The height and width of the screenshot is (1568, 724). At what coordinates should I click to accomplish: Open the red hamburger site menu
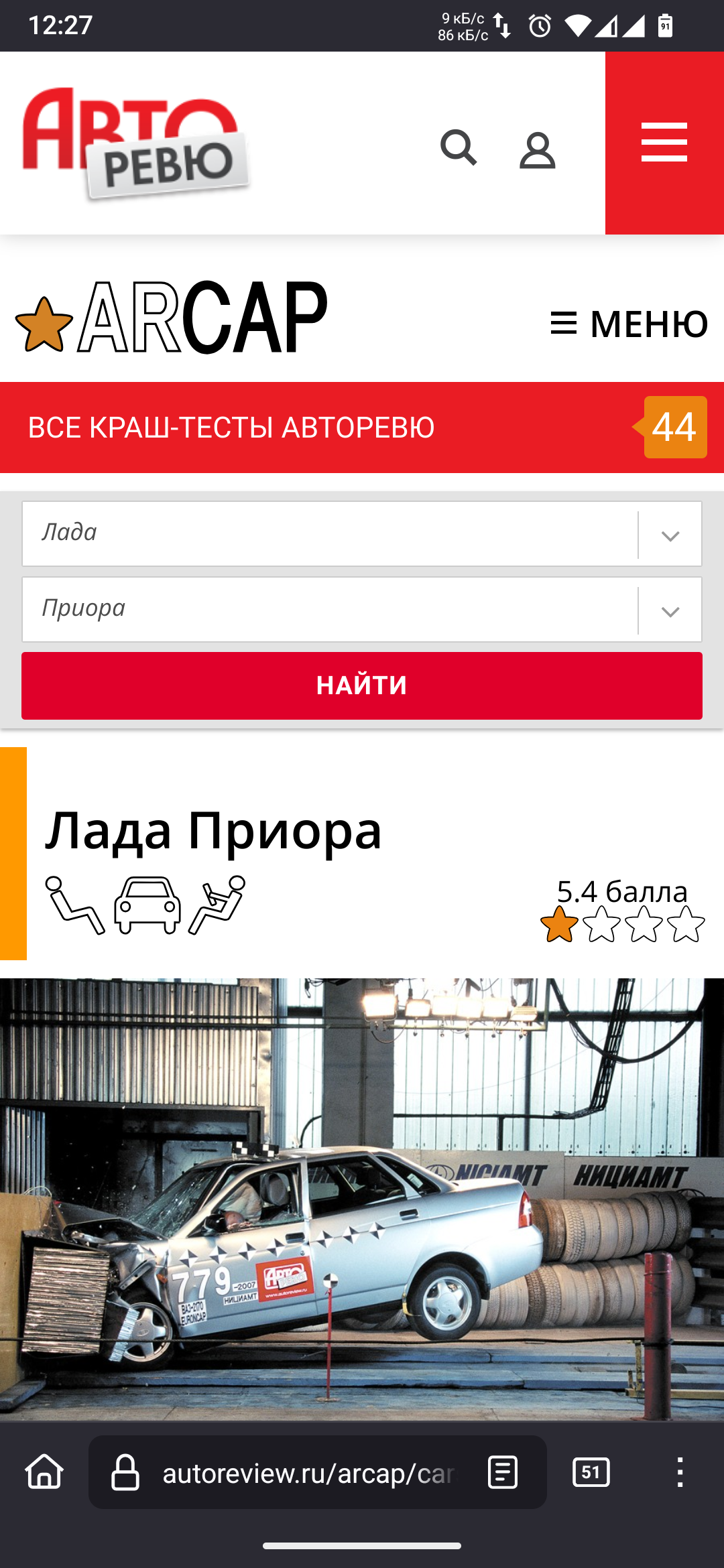(664, 143)
